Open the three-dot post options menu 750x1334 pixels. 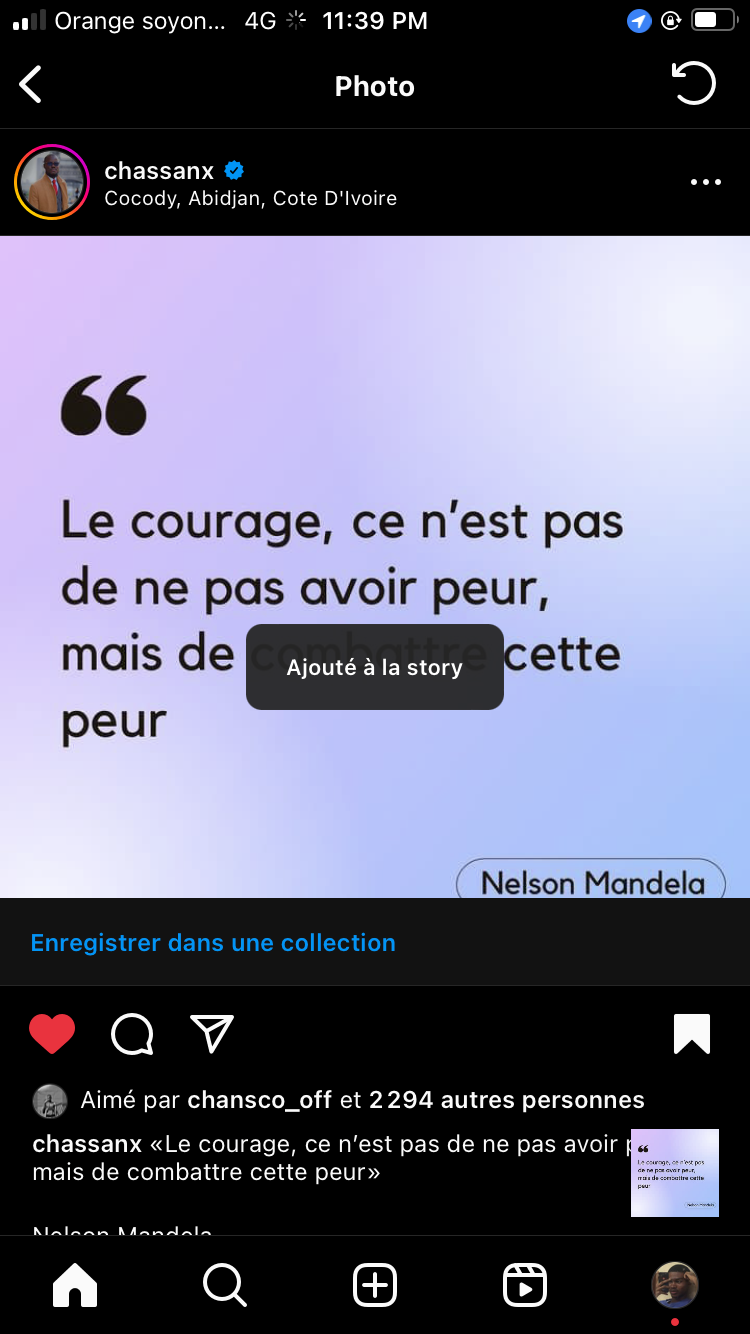[x=705, y=182]
